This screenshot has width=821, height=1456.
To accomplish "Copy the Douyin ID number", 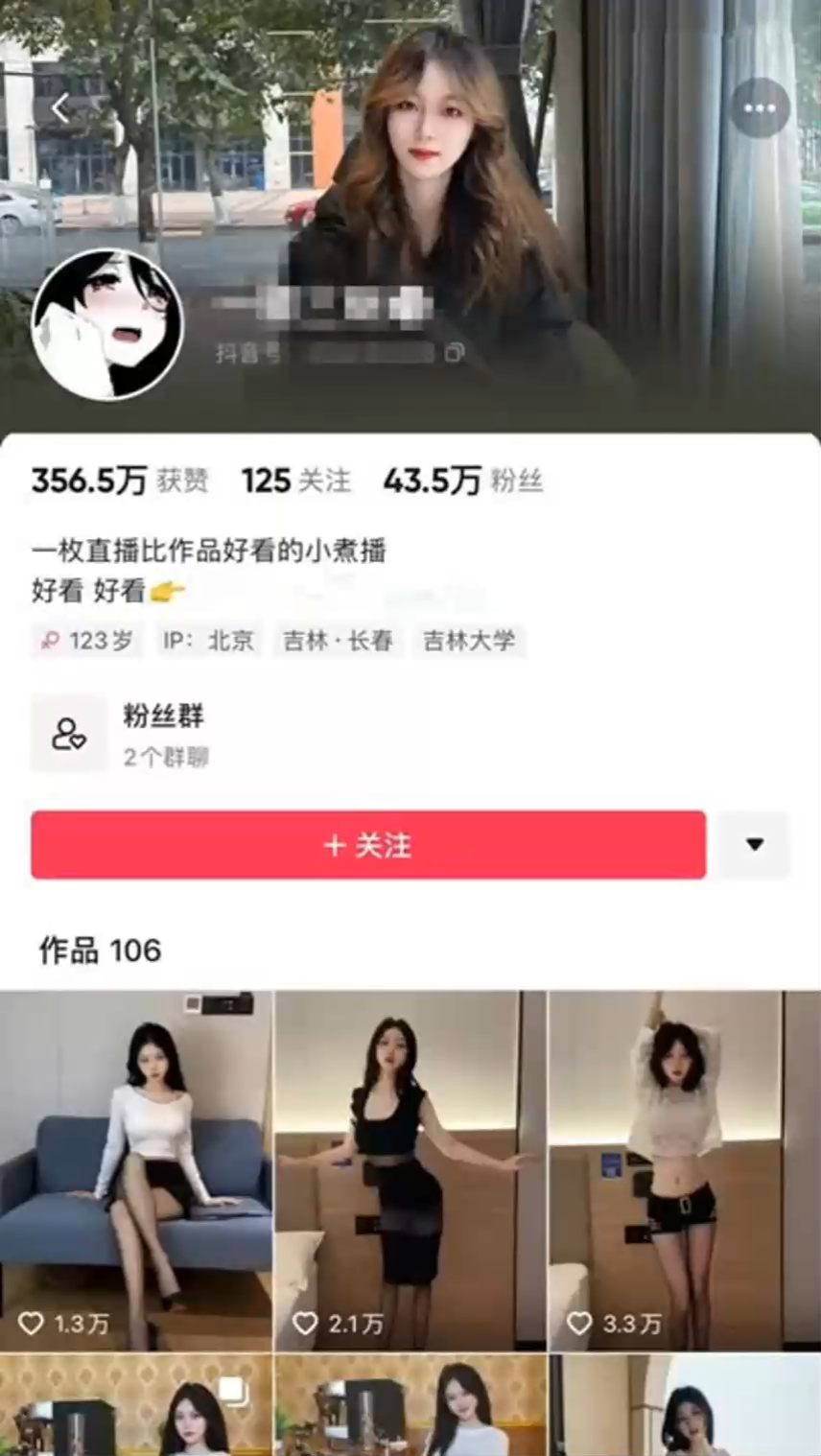I will (455, 353).
